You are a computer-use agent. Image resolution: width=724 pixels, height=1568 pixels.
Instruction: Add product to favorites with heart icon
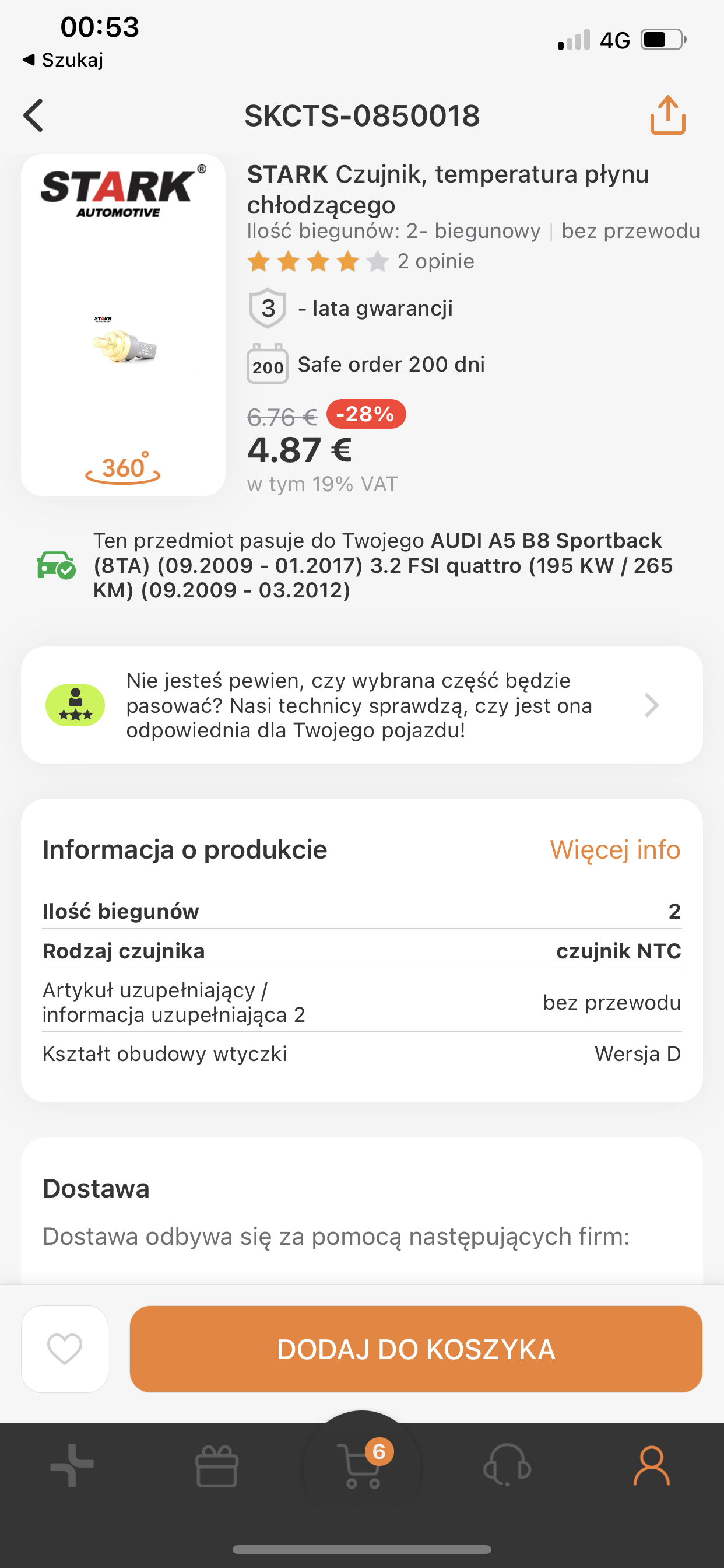[65, 1349]
